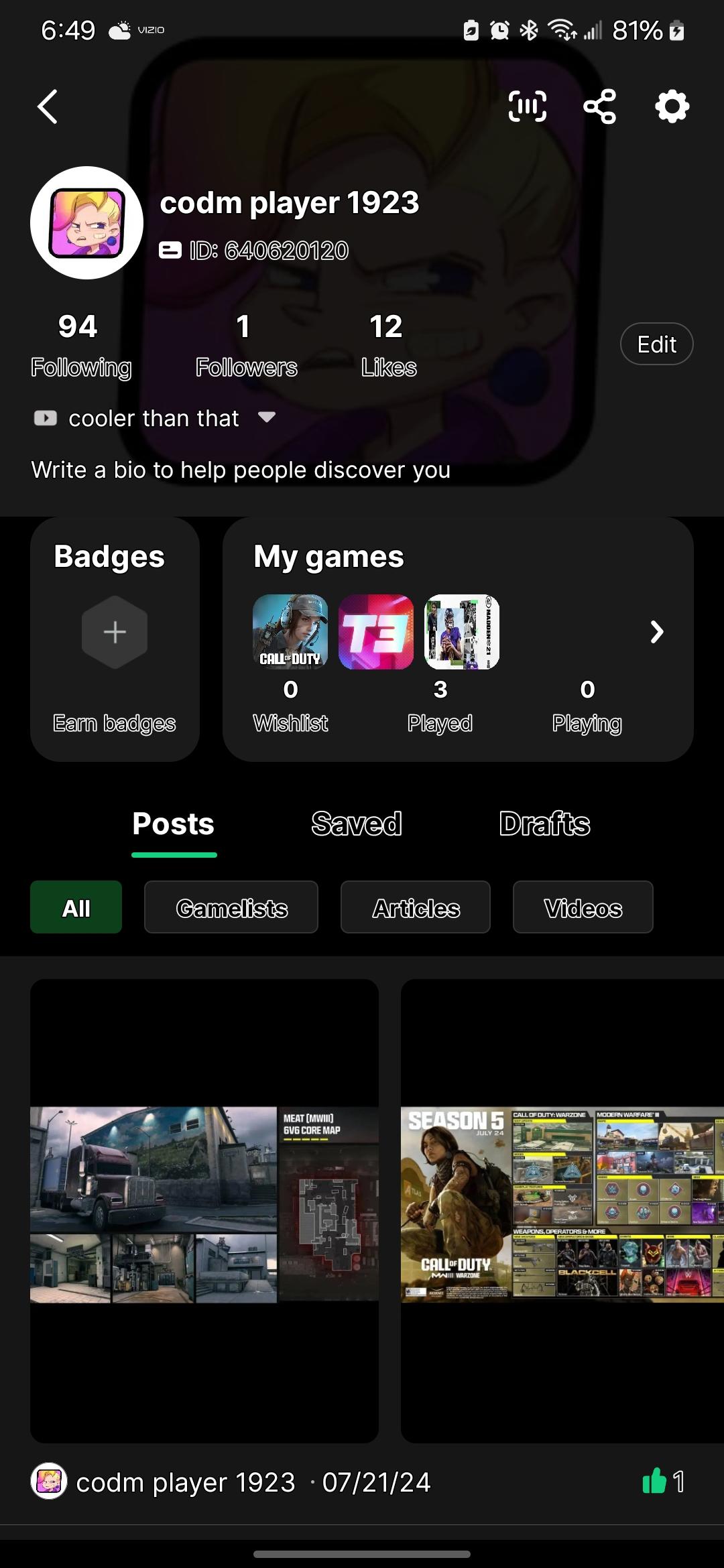Filter posts by Gamelists
Viewport: 724px width, 1568px height.
pyautogui.click(x=231, y=907)
